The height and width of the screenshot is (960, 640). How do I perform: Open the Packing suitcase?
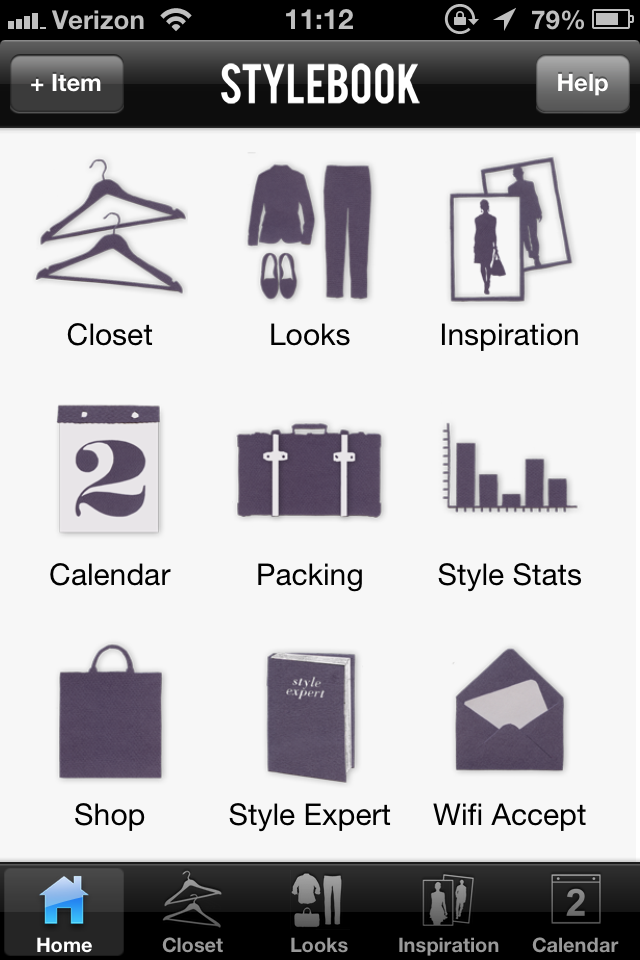310,470
